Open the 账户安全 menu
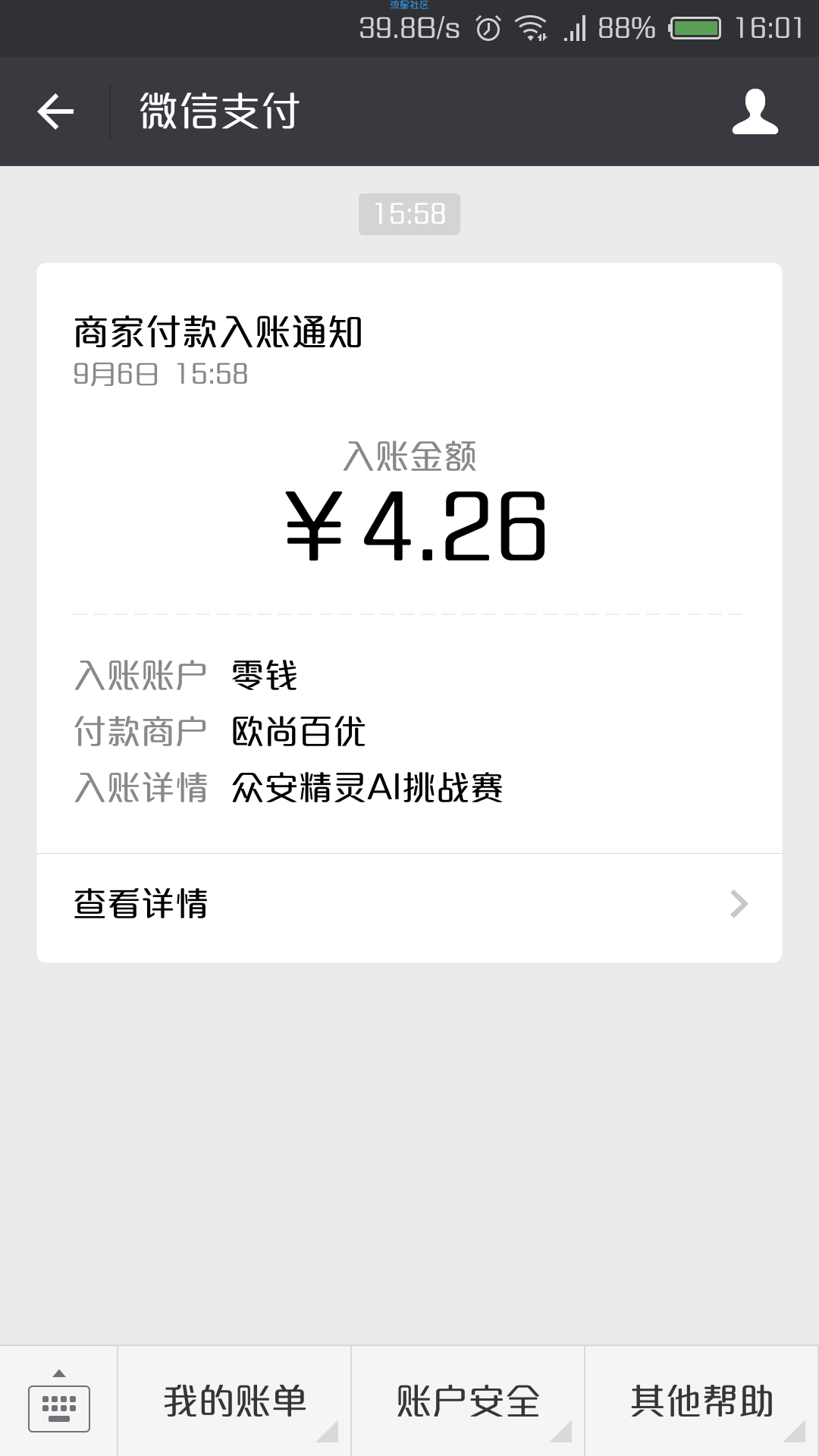Screen dimensions: 819x1456 point(468,1401)
